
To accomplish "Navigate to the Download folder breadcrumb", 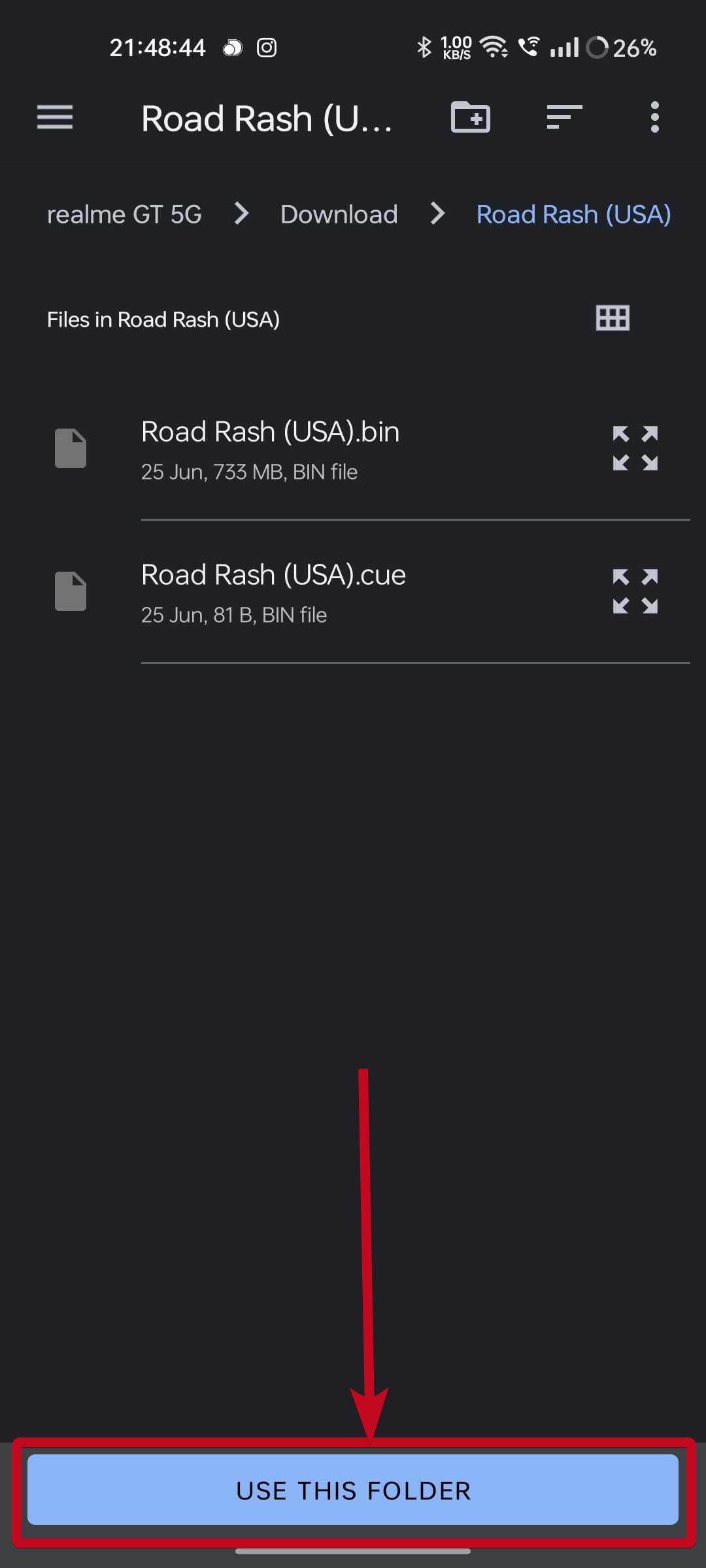I will click(x=339, y=214).
